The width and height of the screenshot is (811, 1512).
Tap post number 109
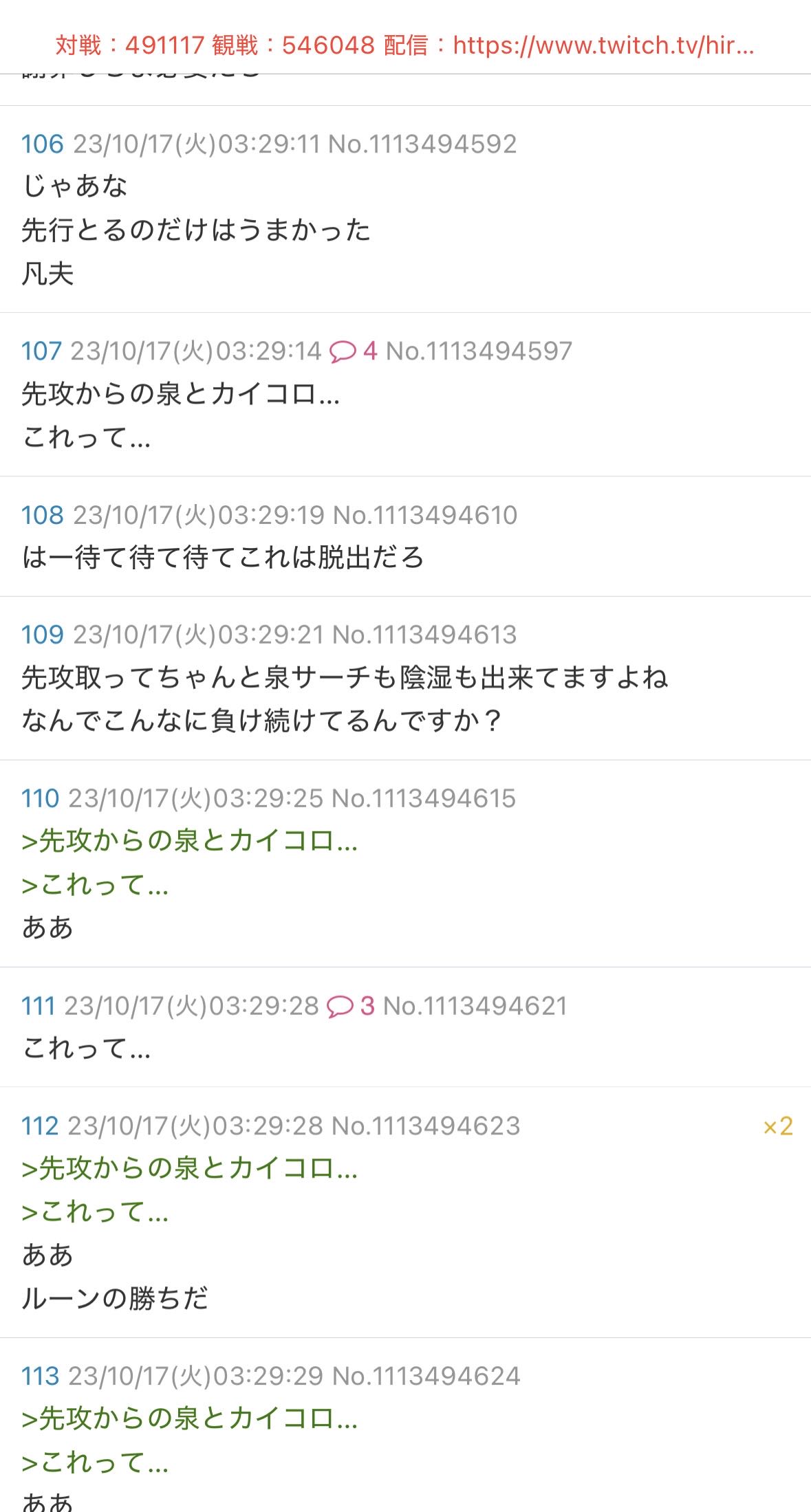pos(42,635)
